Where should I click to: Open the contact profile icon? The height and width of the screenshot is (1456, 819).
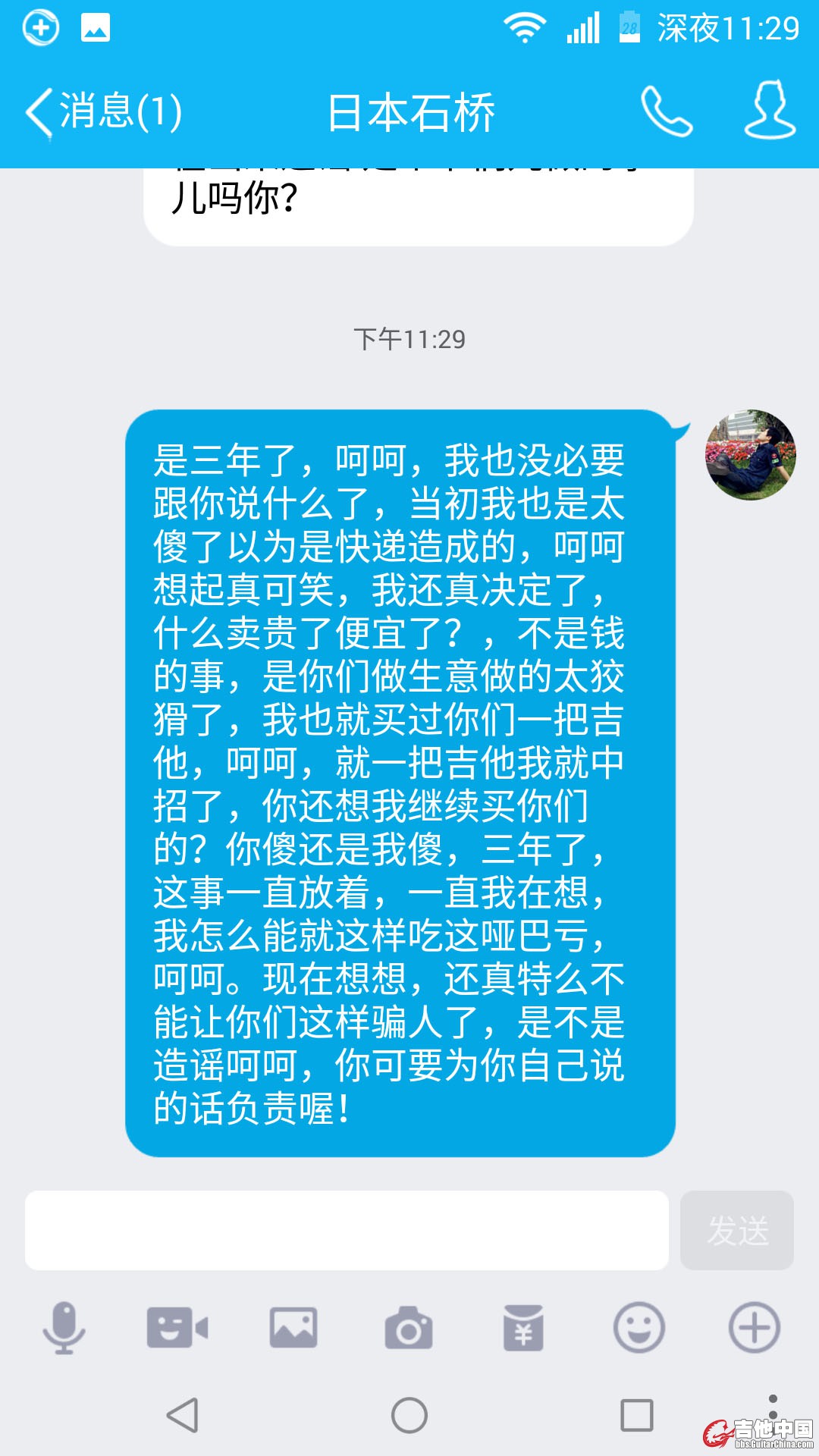coord(770,111)
